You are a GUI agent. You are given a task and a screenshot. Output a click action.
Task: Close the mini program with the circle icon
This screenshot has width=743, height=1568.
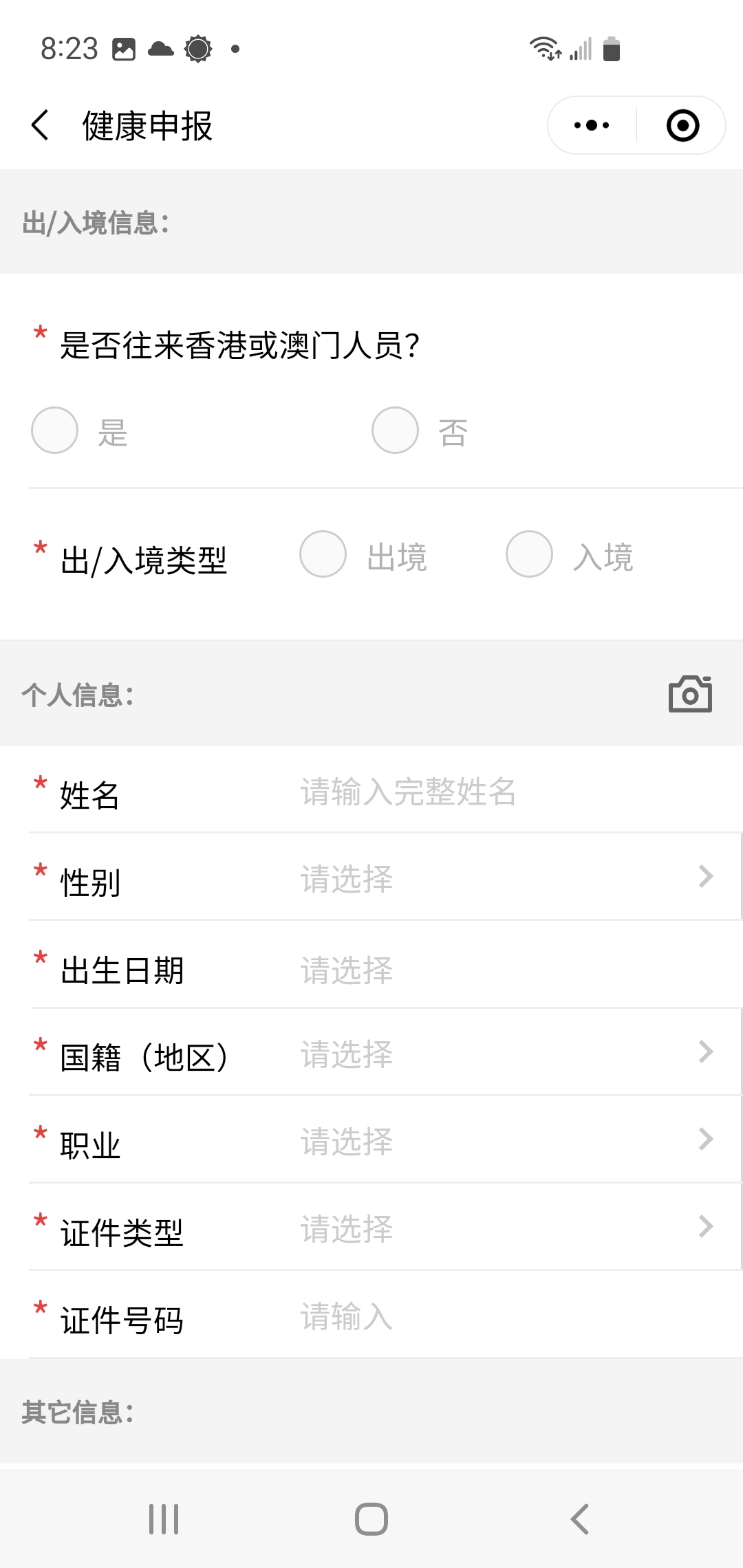[x=682, y=125]
